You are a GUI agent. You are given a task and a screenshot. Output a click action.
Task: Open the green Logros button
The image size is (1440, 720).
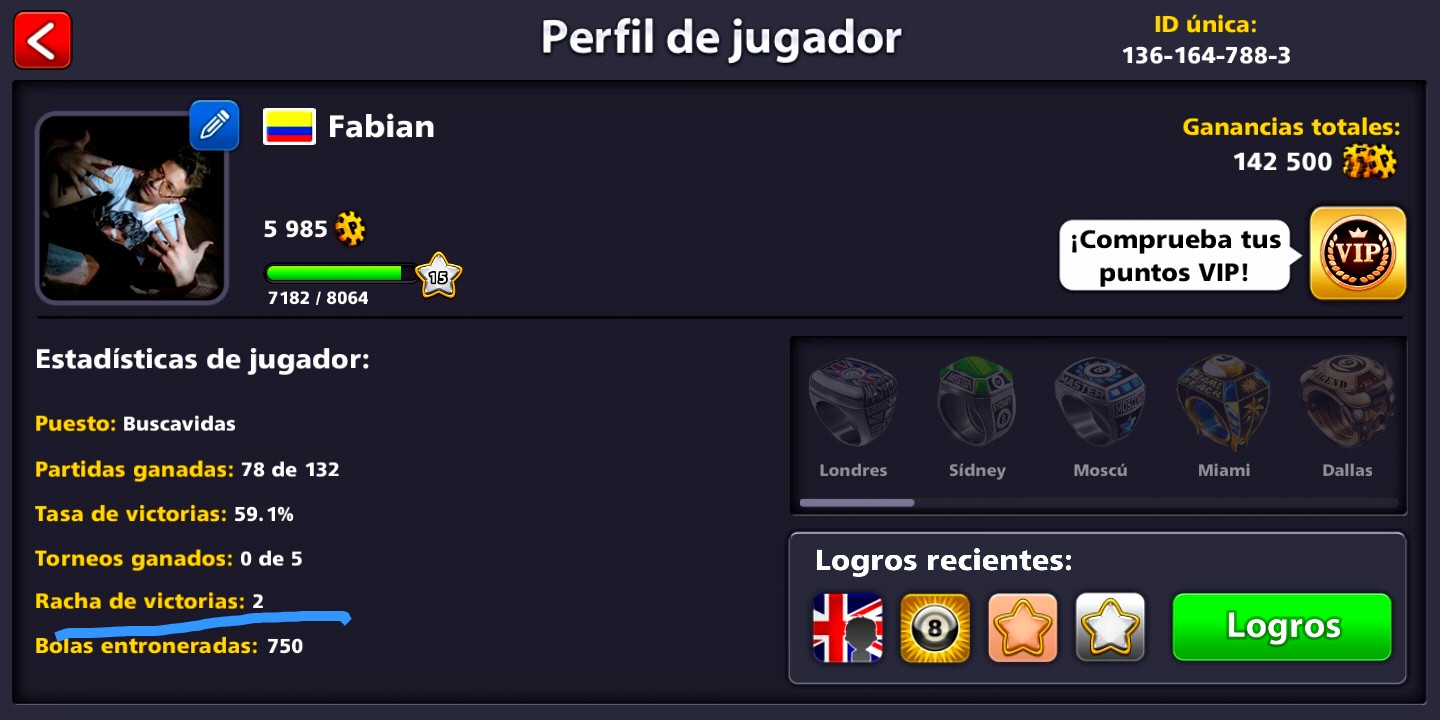[x=1281, y=627]
